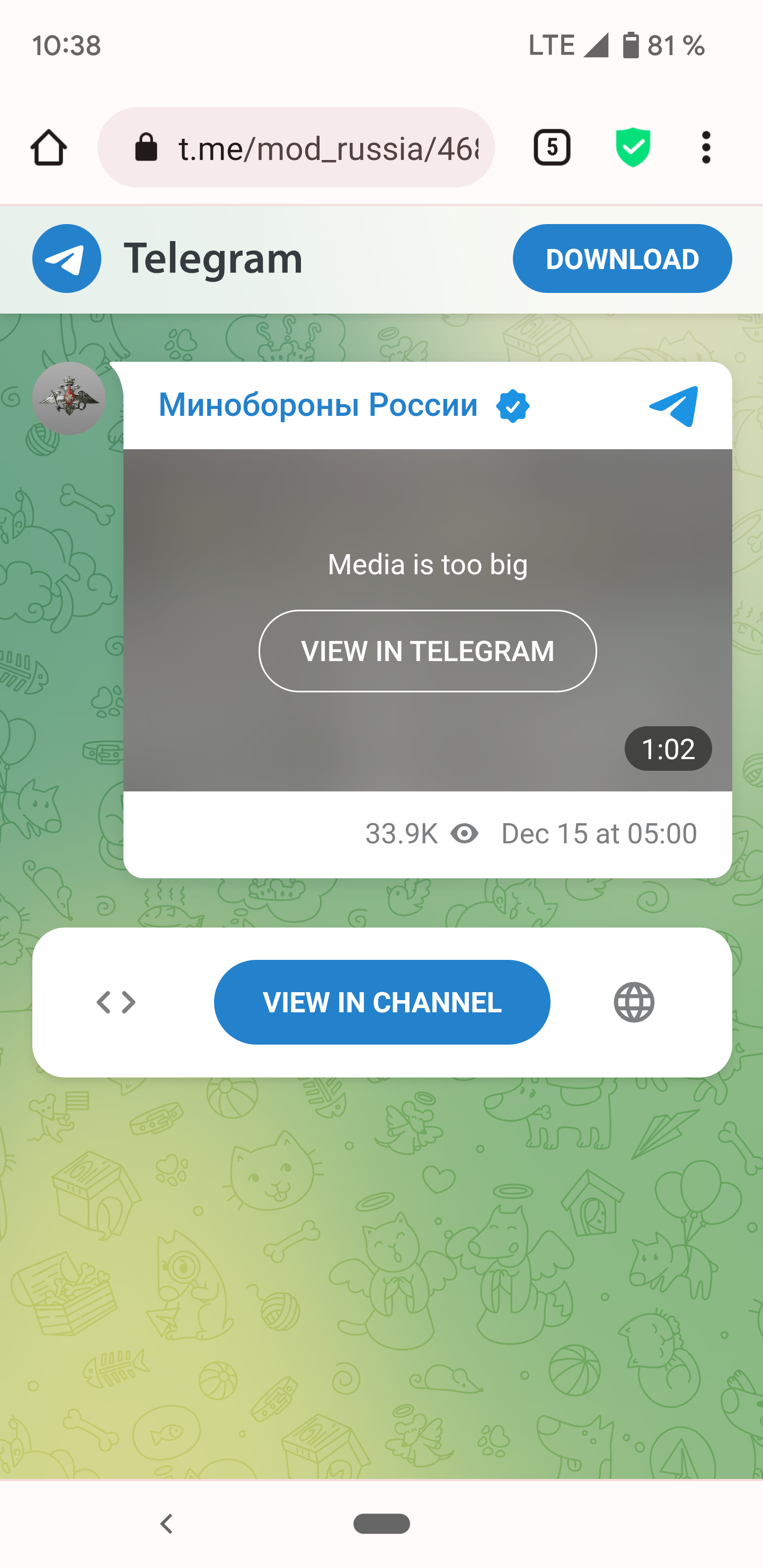The width and height of the screenshot is (763, 1568).
Task: Open the tab switcher showing 5 tabs
Action: pos(552,147)
